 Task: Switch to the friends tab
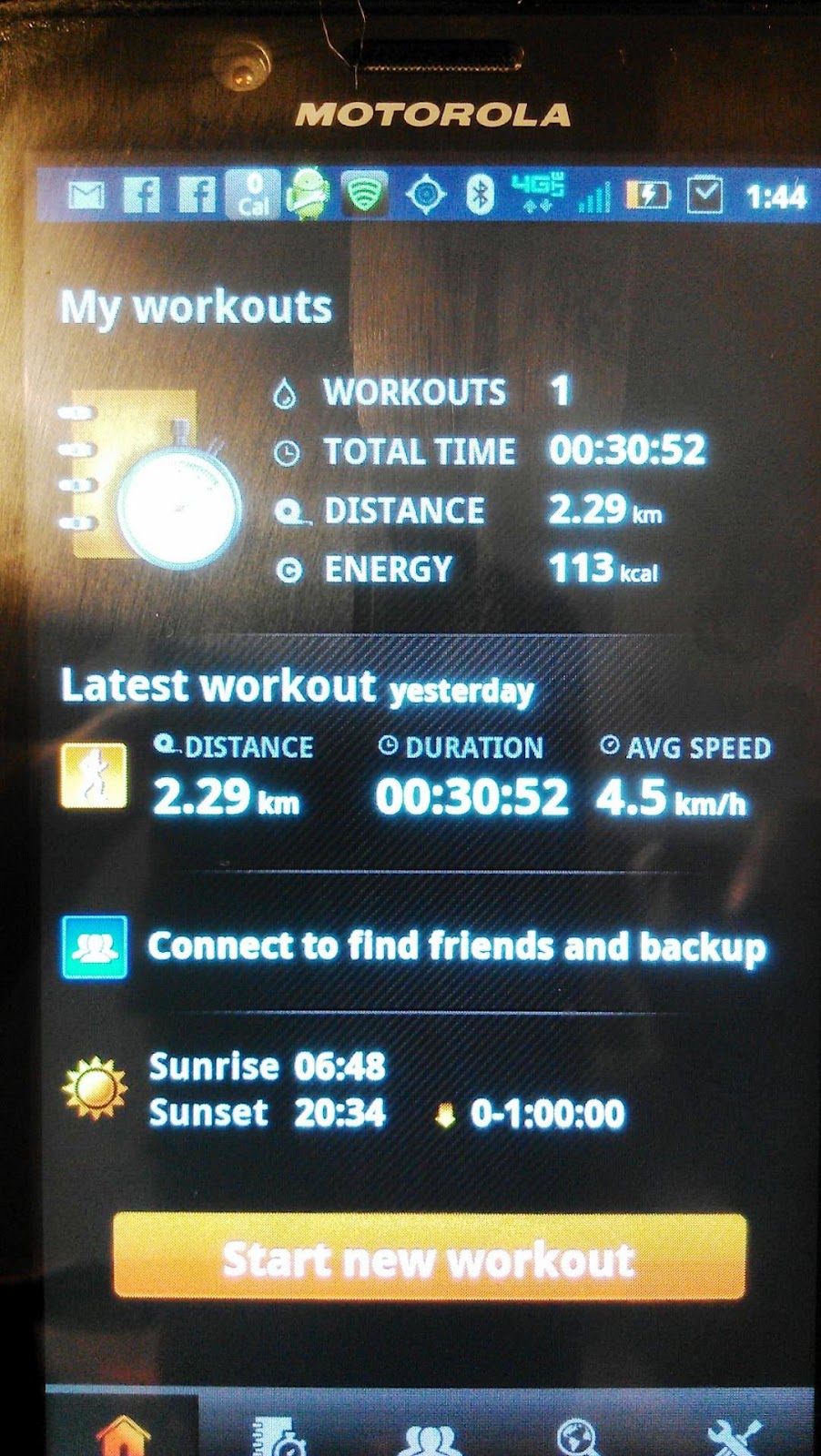(429, 1435)
